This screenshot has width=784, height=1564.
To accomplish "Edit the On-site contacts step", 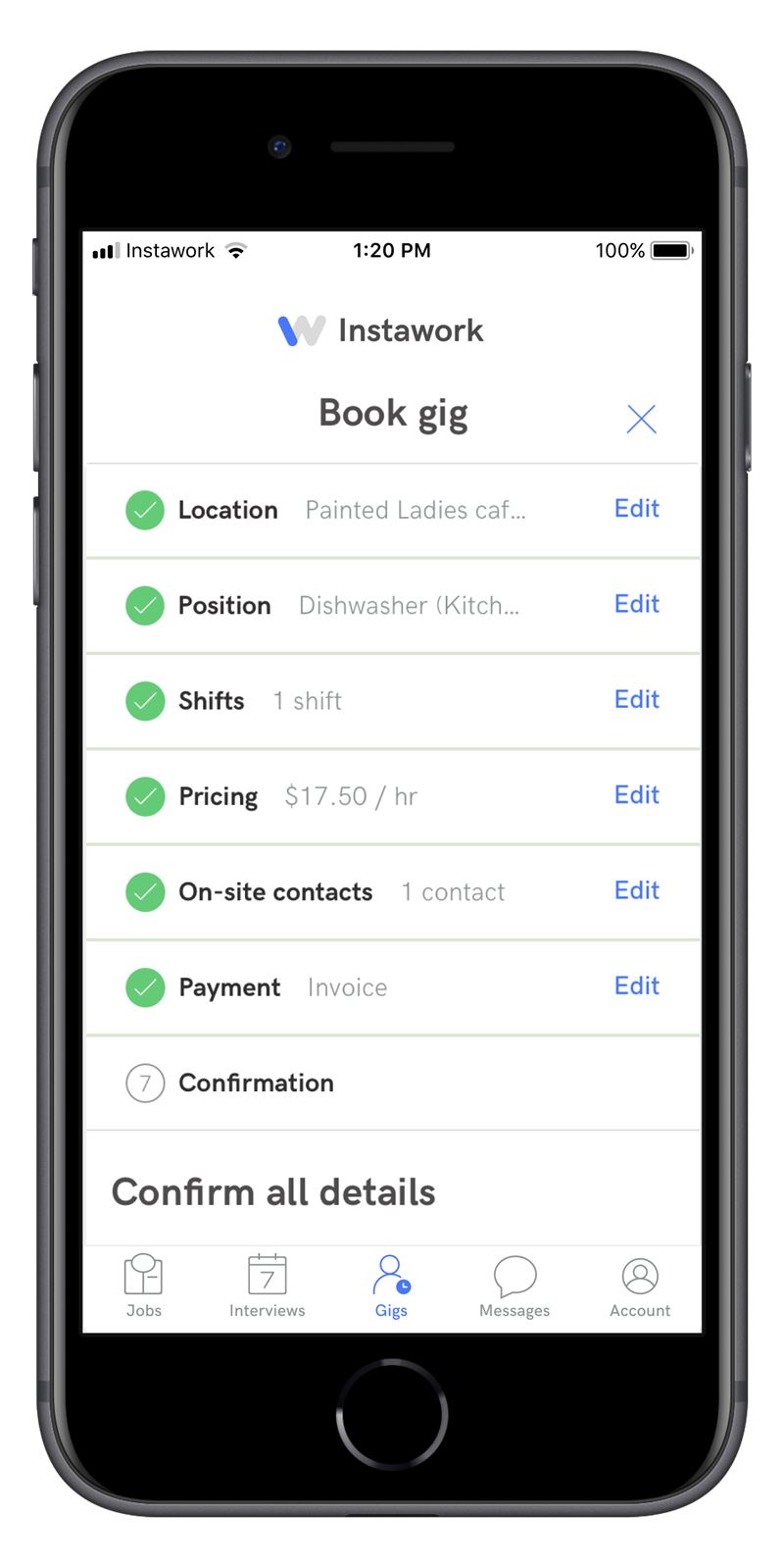I will tap(637, 890).
